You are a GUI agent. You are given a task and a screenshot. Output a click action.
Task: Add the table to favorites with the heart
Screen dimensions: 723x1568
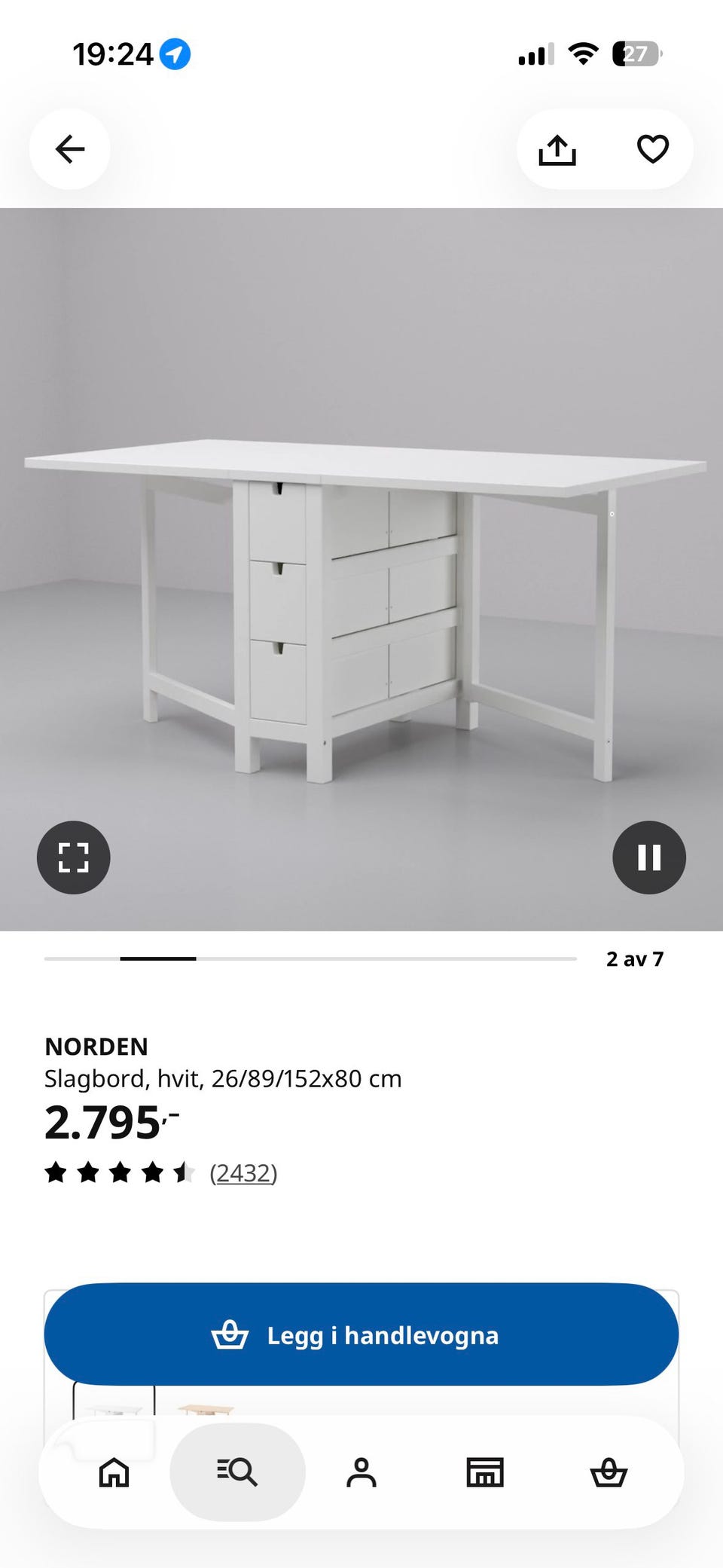pyautogui.click(x=653, y=149)
